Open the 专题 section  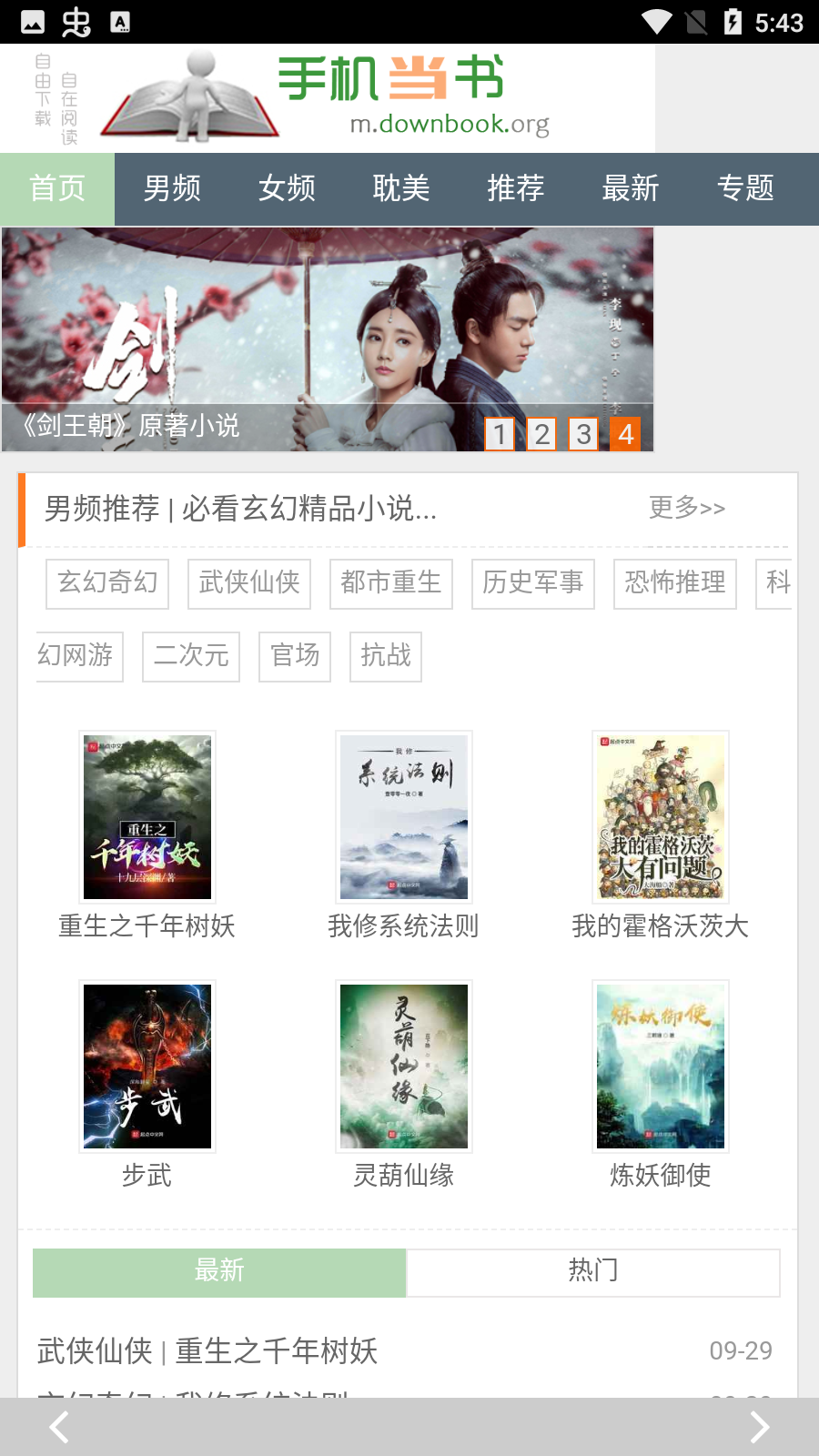(745, 188)
